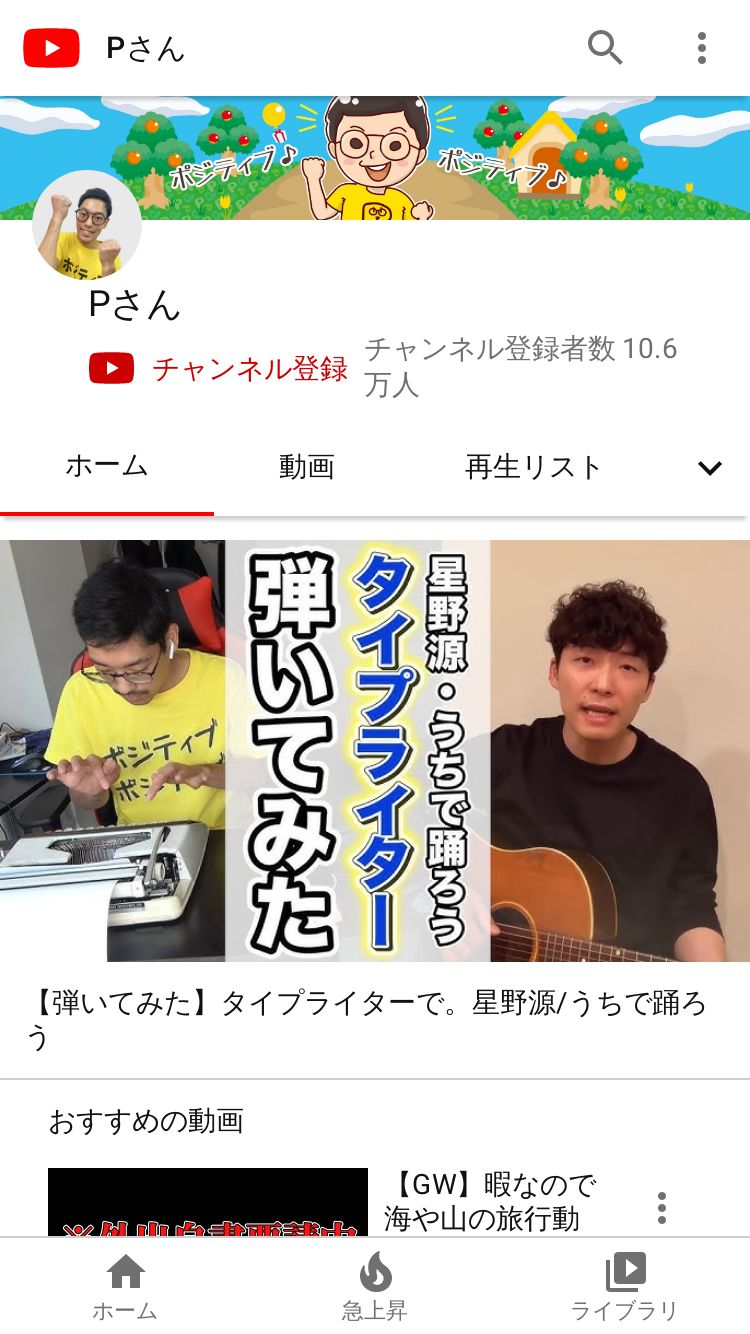Expand more channel tabs with chevron
This screenshot has width=750, height=1334.
pos(709,468)
